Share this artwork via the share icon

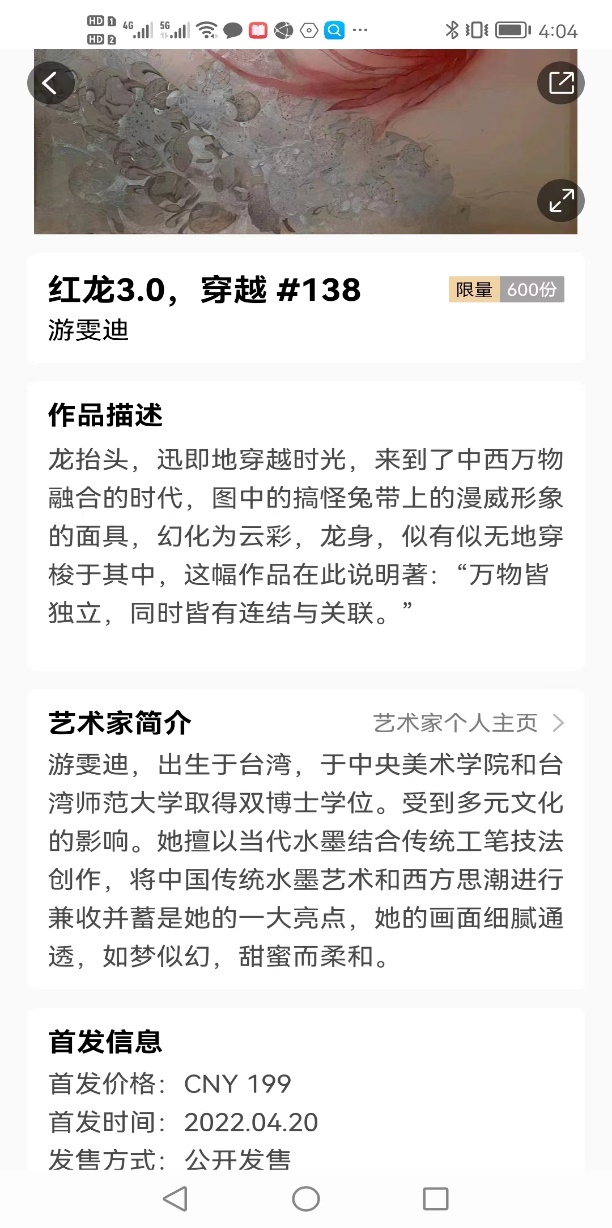tap(561, 82)
